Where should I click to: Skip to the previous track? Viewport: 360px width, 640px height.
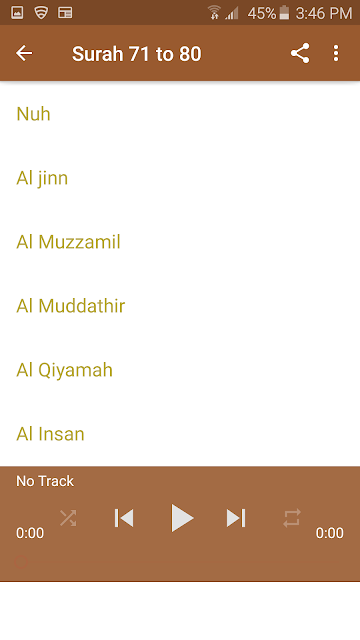(x=124, y=518)
